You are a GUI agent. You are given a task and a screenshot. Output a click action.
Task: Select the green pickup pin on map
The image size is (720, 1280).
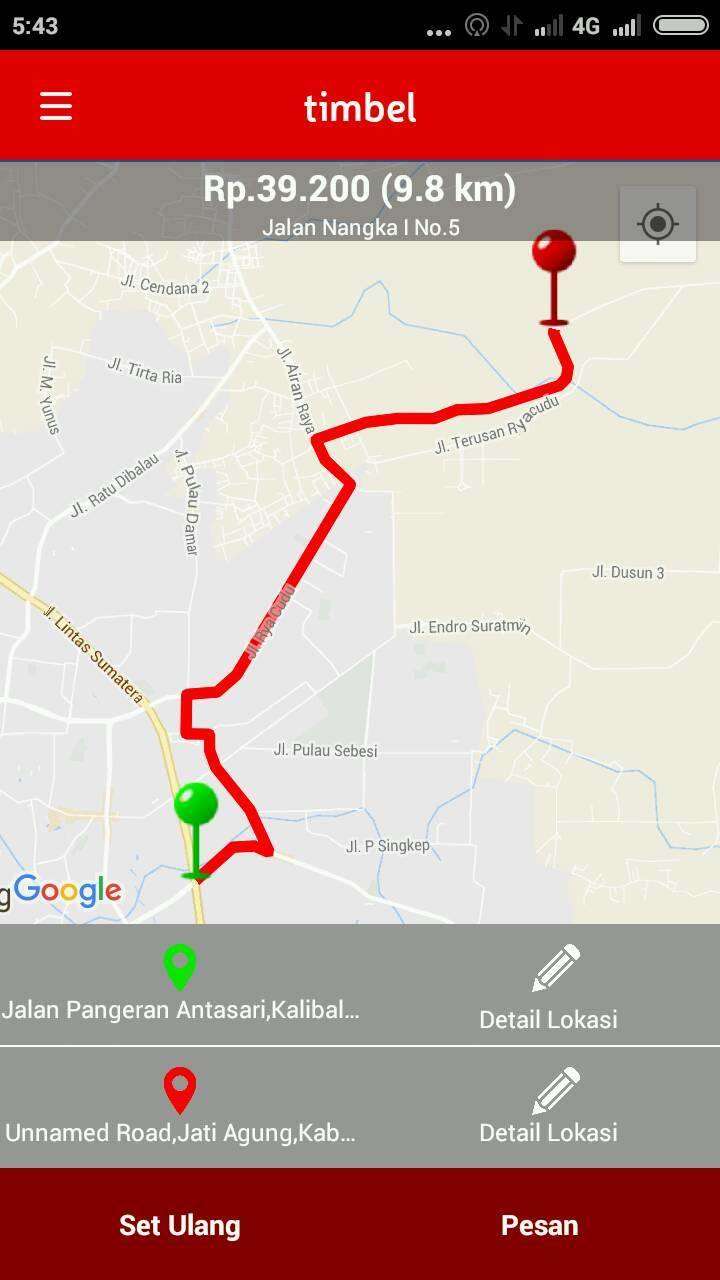[196, 831]
